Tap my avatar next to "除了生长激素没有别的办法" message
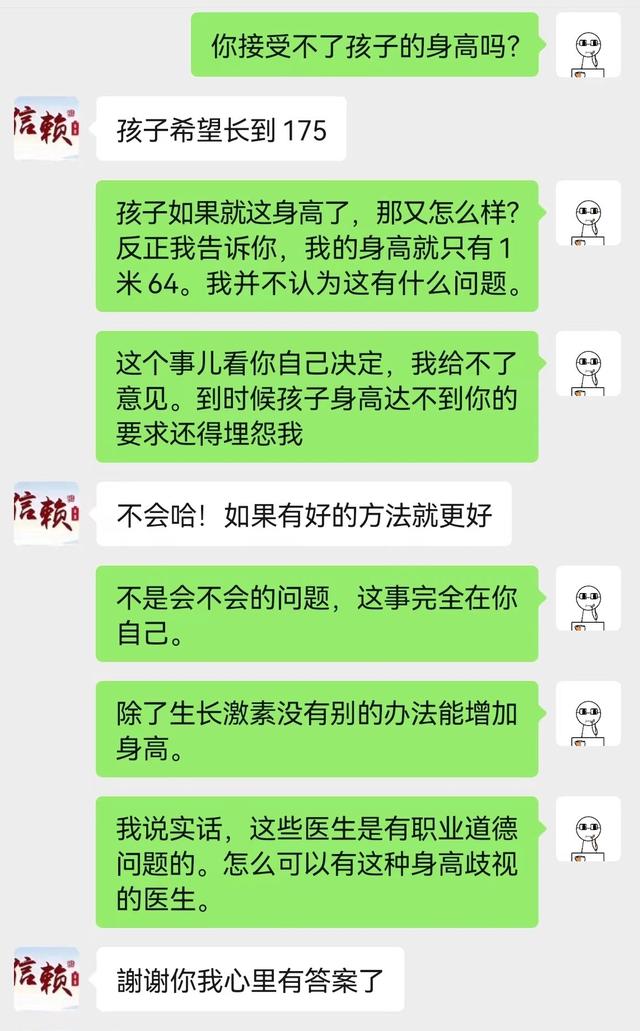Screen dimensions: 640x1031 (x=588, y=713)
